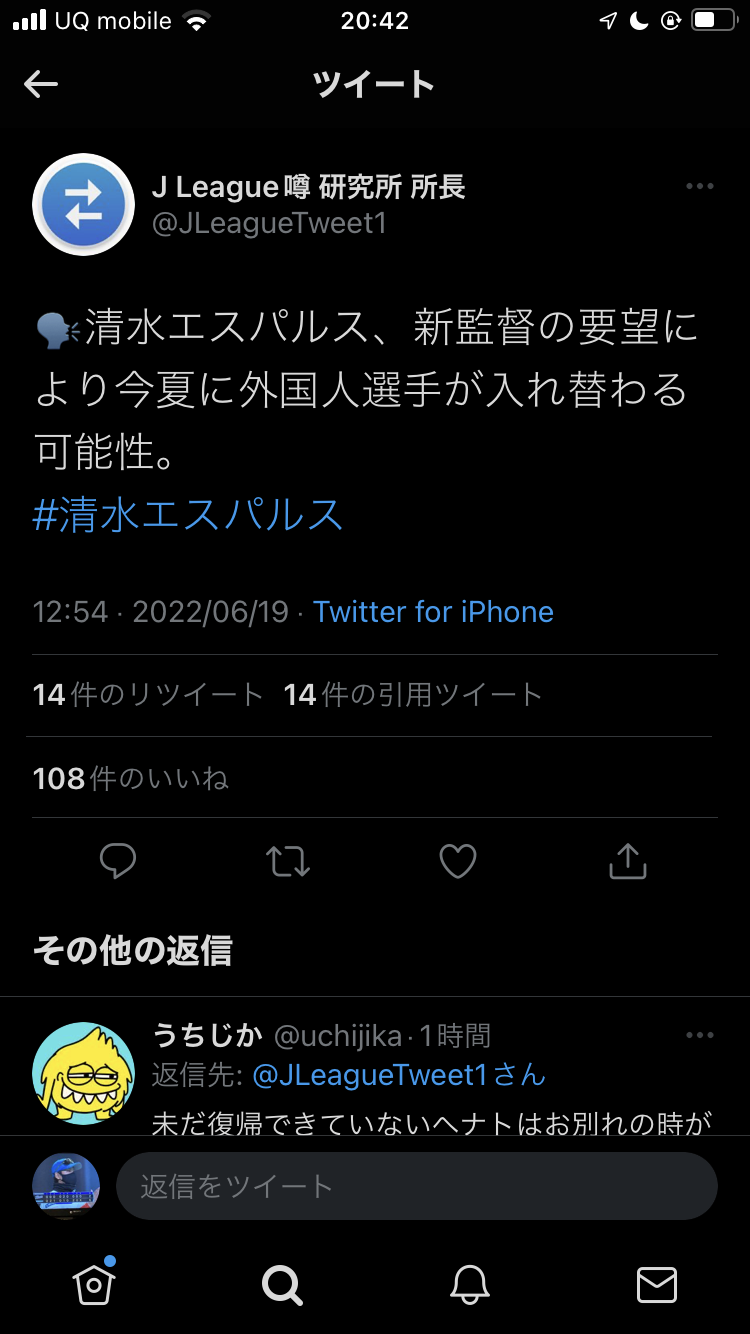750x1334 pixels.
Task: Open overflow menu on the main tweet
Action: [x=699, y=187]
